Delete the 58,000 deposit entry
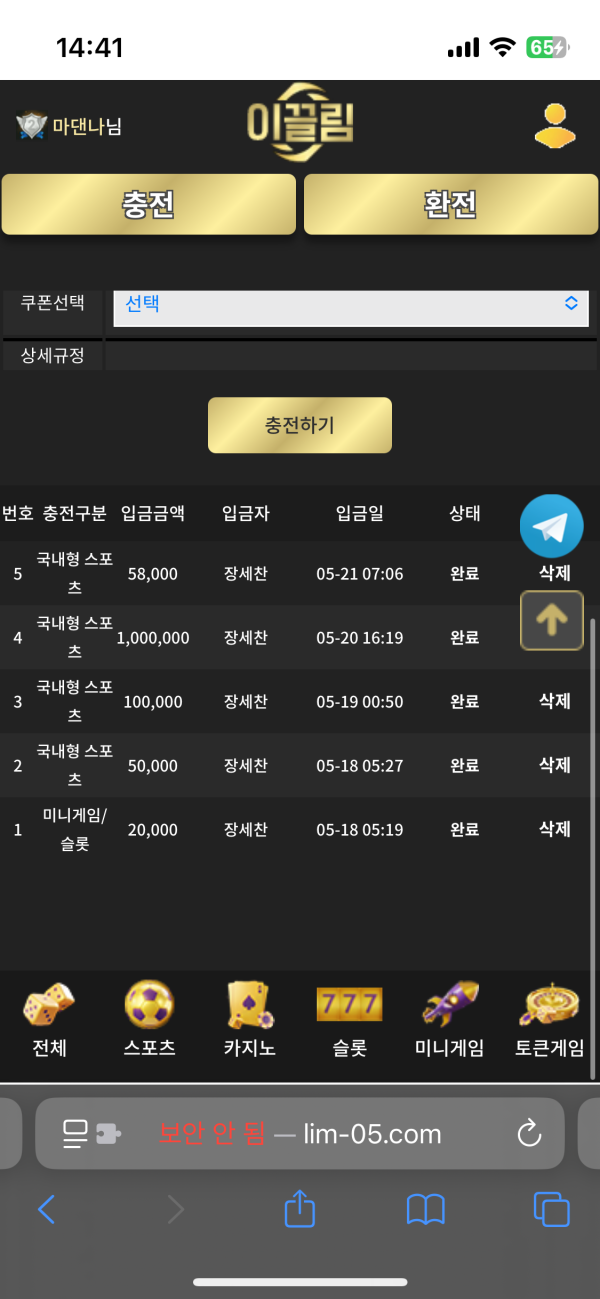 (555, 573)
